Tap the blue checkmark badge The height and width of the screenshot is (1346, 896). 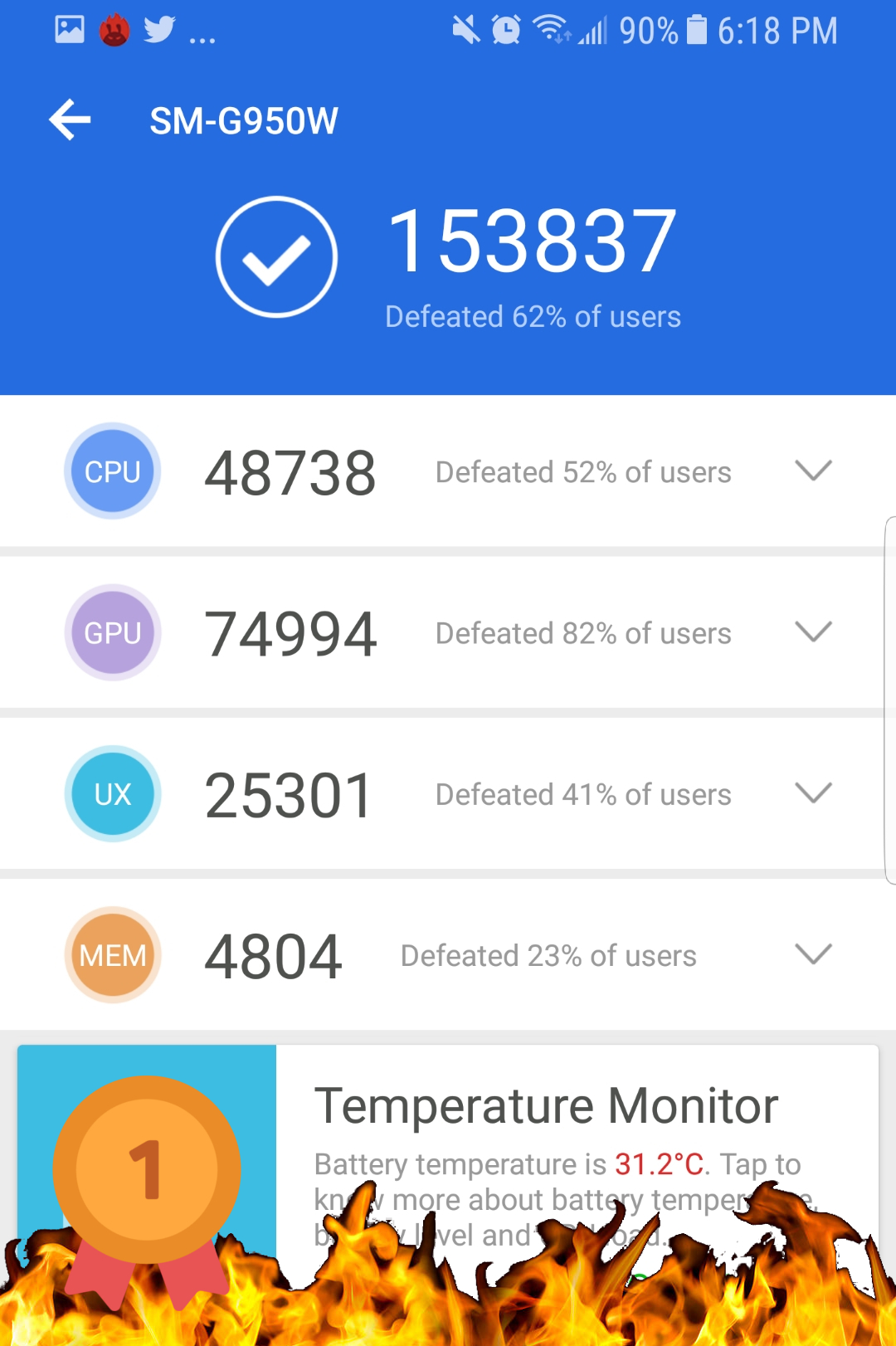coord(275,256)
